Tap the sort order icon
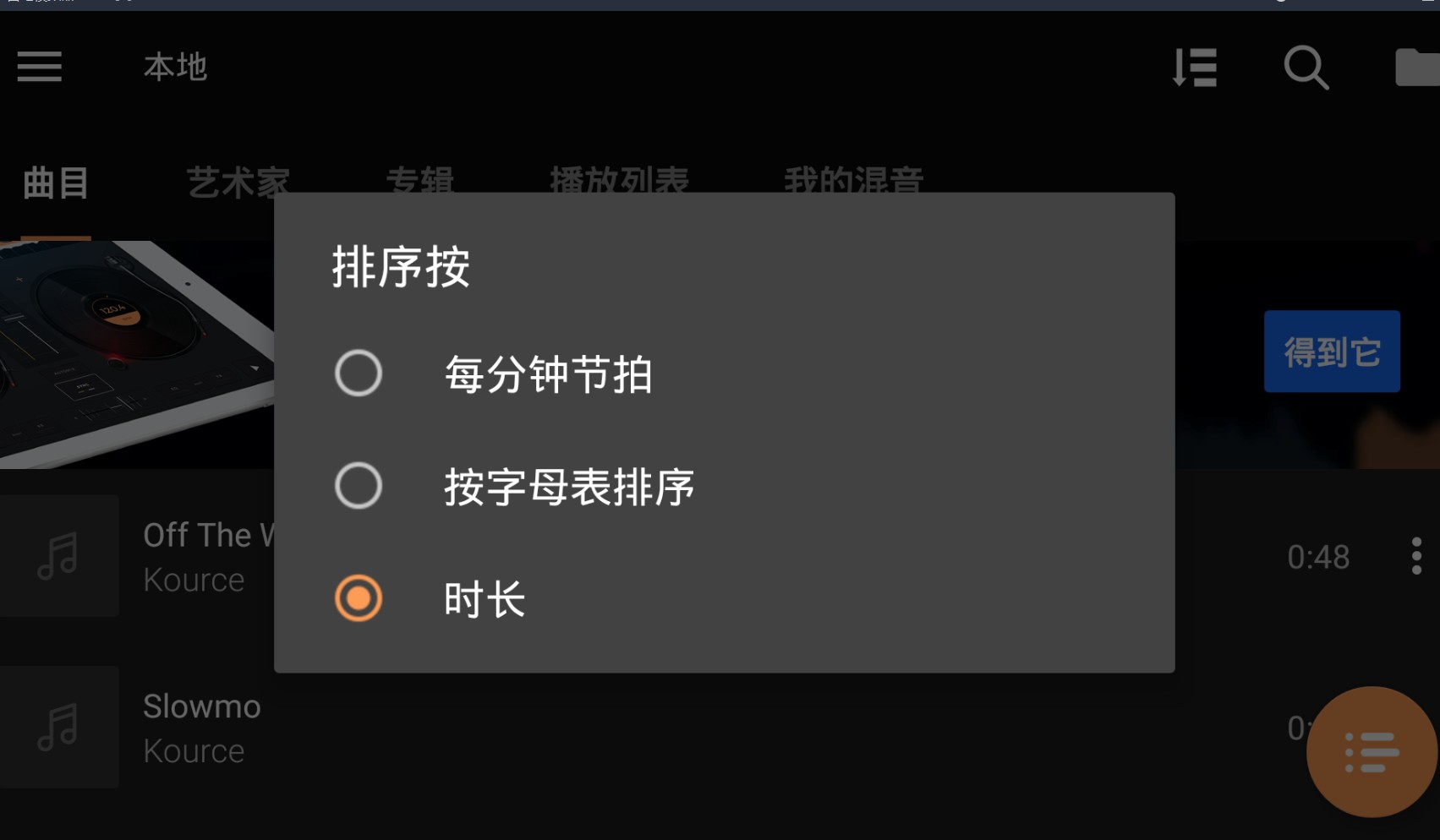Viewport: 1440px width, 840px height. [x=1194, y=68]
